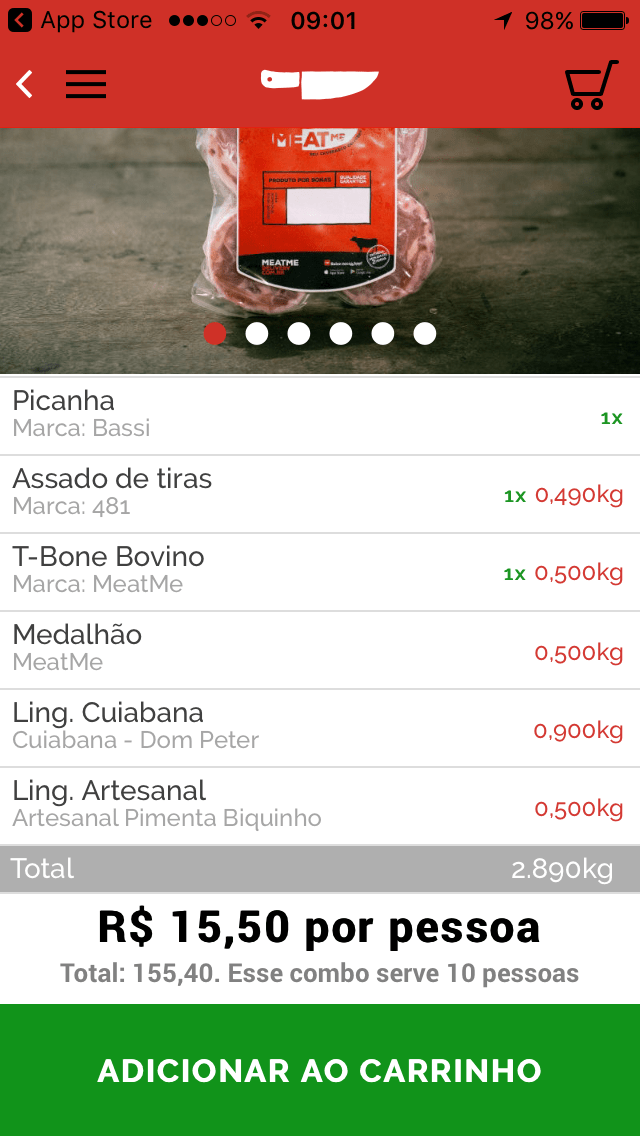The image size is (640, 1136).
Task: Select Ling. Cuiabana item
Action: [320, 728]
